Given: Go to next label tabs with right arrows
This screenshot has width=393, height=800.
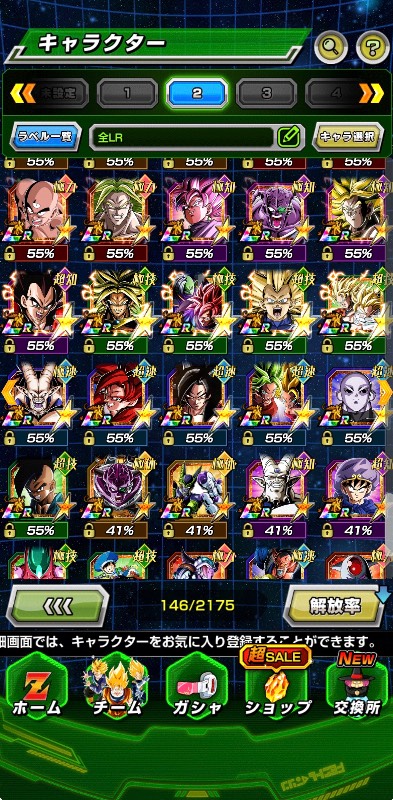Looking at the screenshot, I should point(371,93).
